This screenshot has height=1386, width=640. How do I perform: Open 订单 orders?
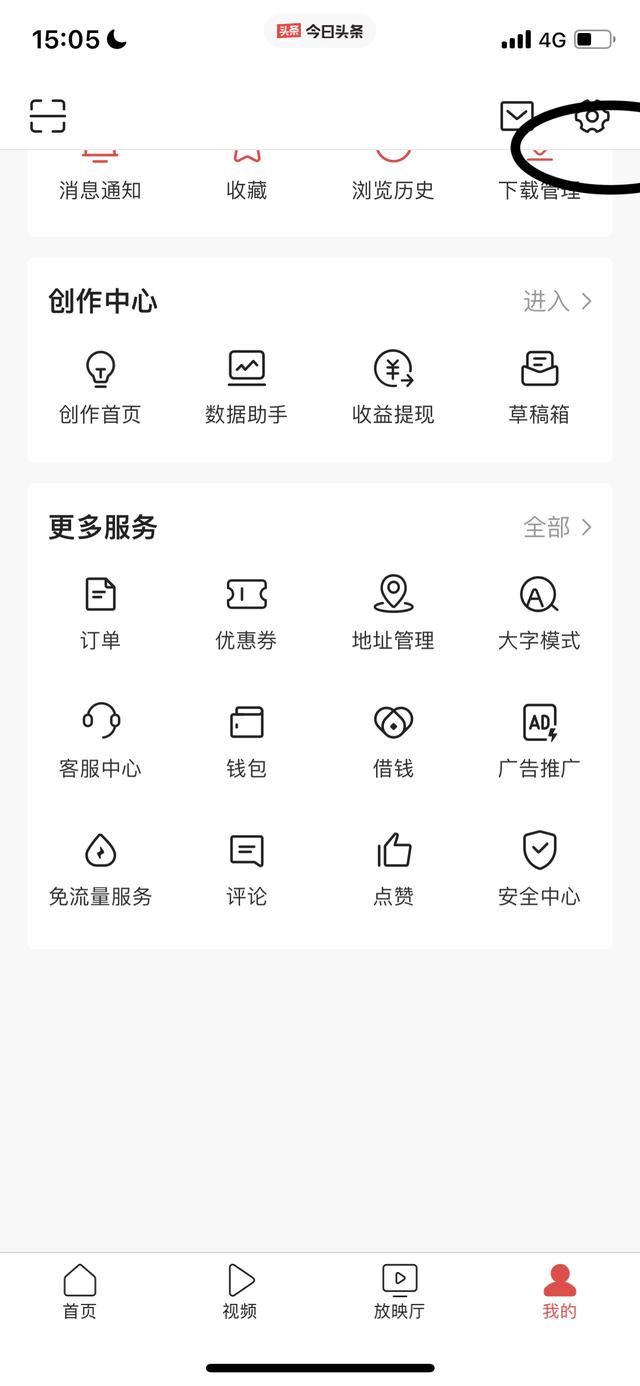100,613
